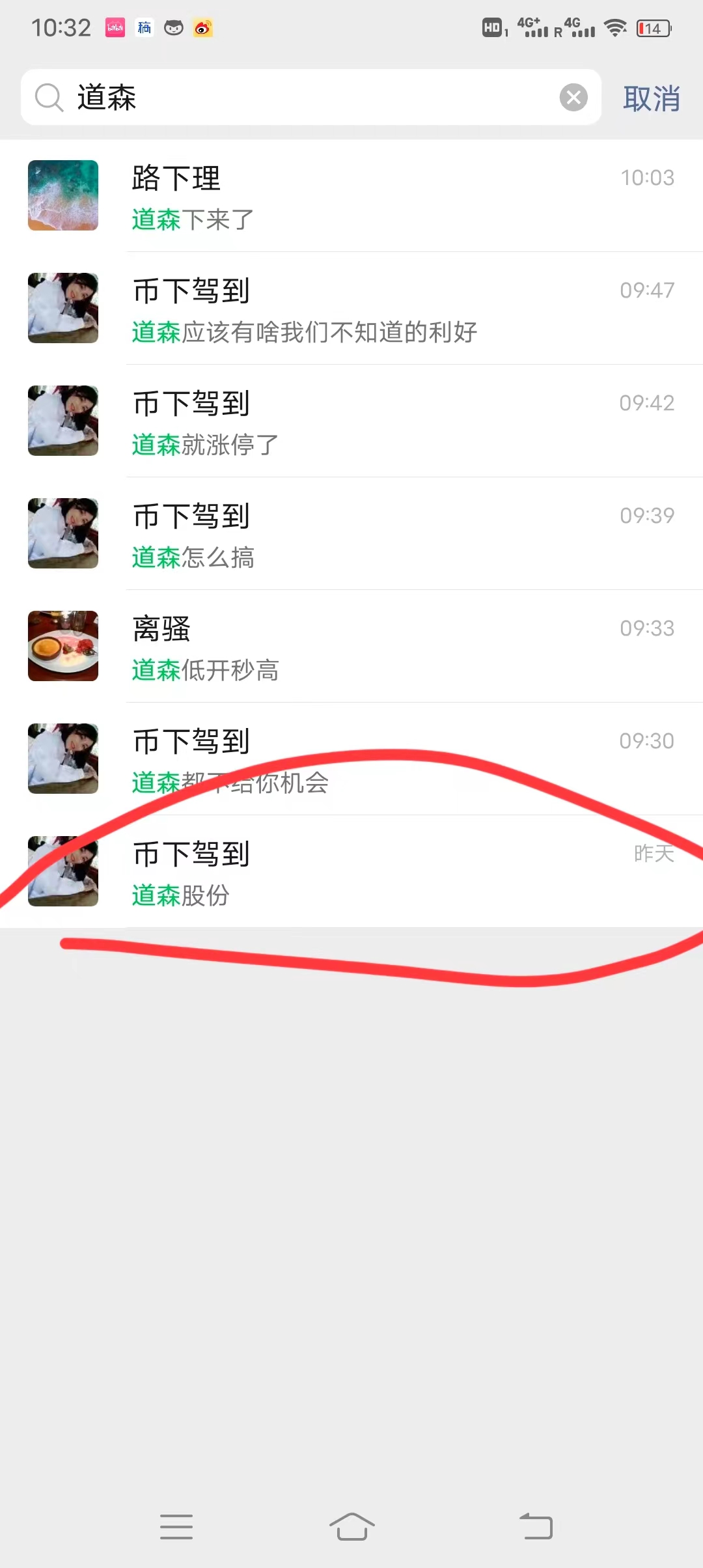The width and height of the screenshot is (703, 1568).
Task: Open the circled 币下驾到 chat from 昨天
Action: click(x=325, y=873)
